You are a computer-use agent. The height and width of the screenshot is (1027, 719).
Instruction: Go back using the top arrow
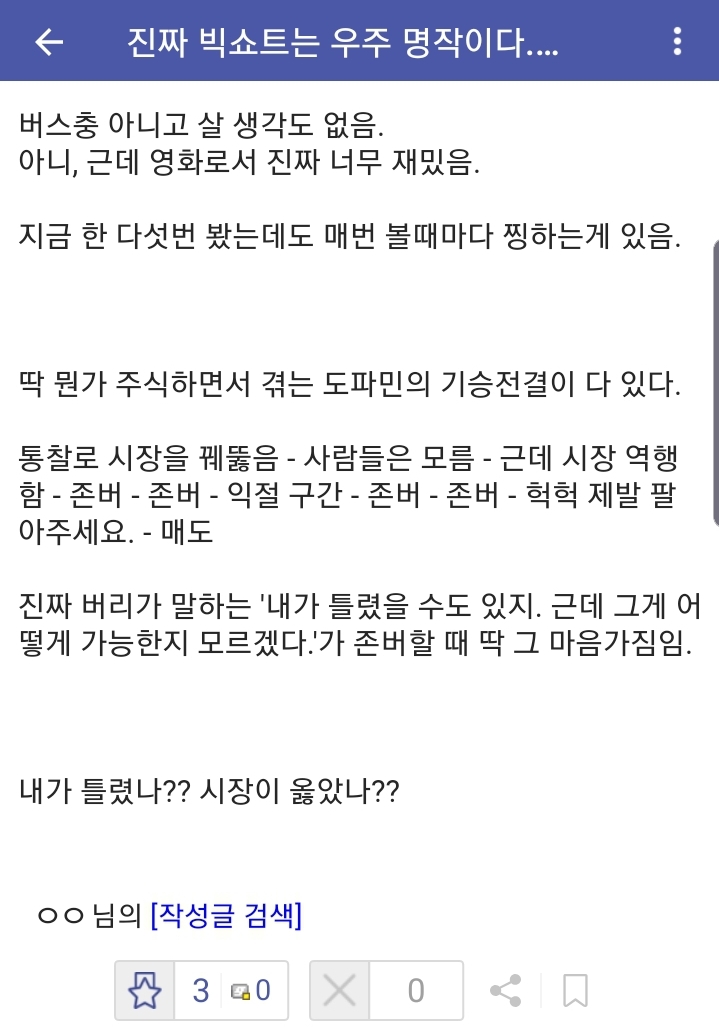point(49,42)
